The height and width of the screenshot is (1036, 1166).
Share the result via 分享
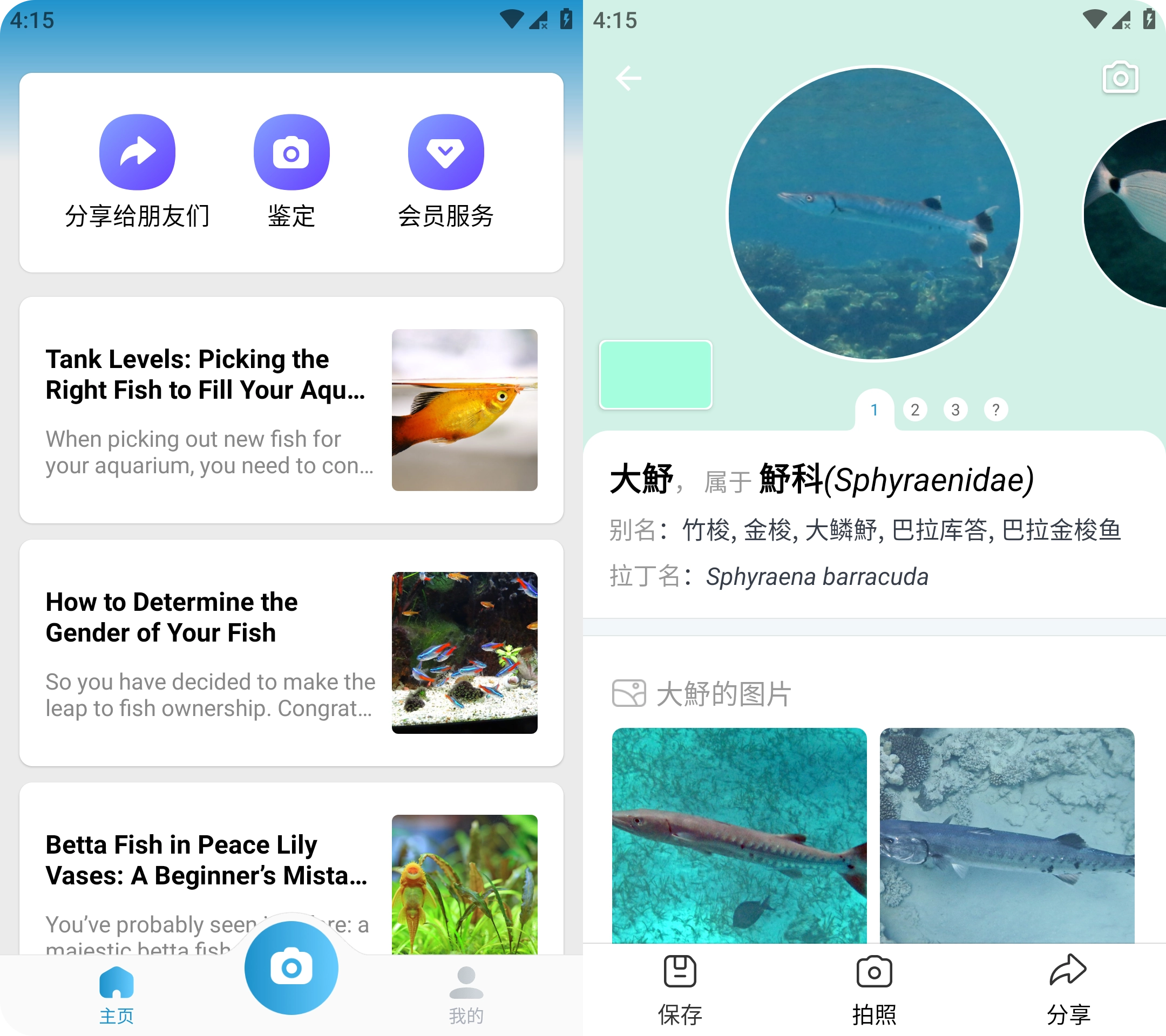[1068, 989]
